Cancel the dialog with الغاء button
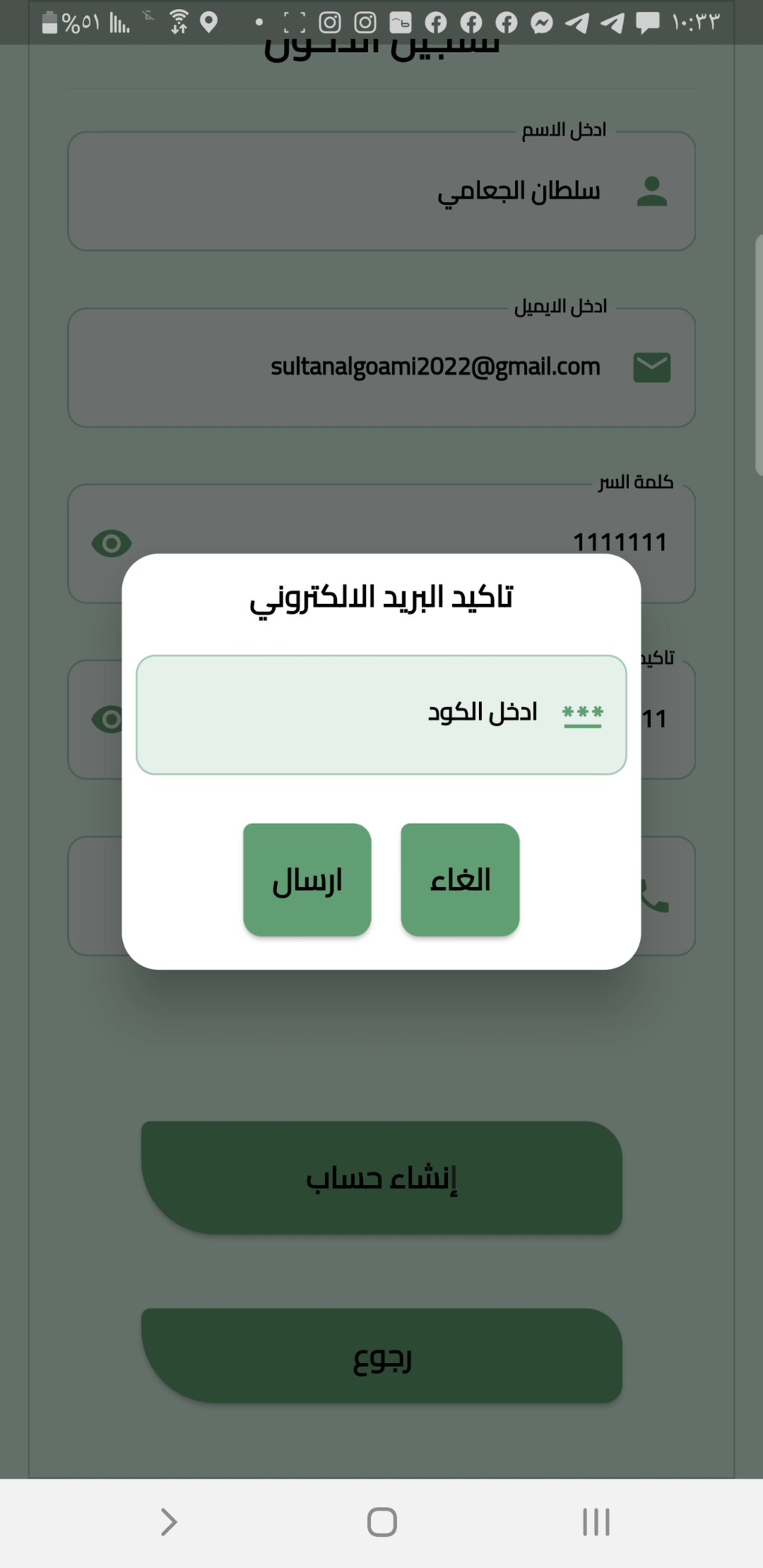This screenshot has width=763, height=1568. [460, 880]
